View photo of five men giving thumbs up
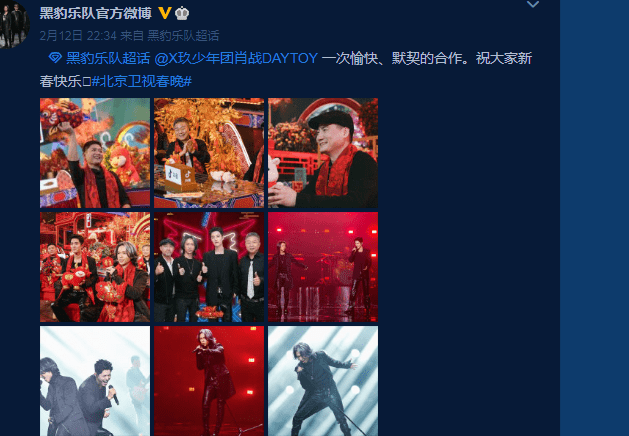Image resolution: width=629 pixels, height=436 pixels. coord(208,266)
